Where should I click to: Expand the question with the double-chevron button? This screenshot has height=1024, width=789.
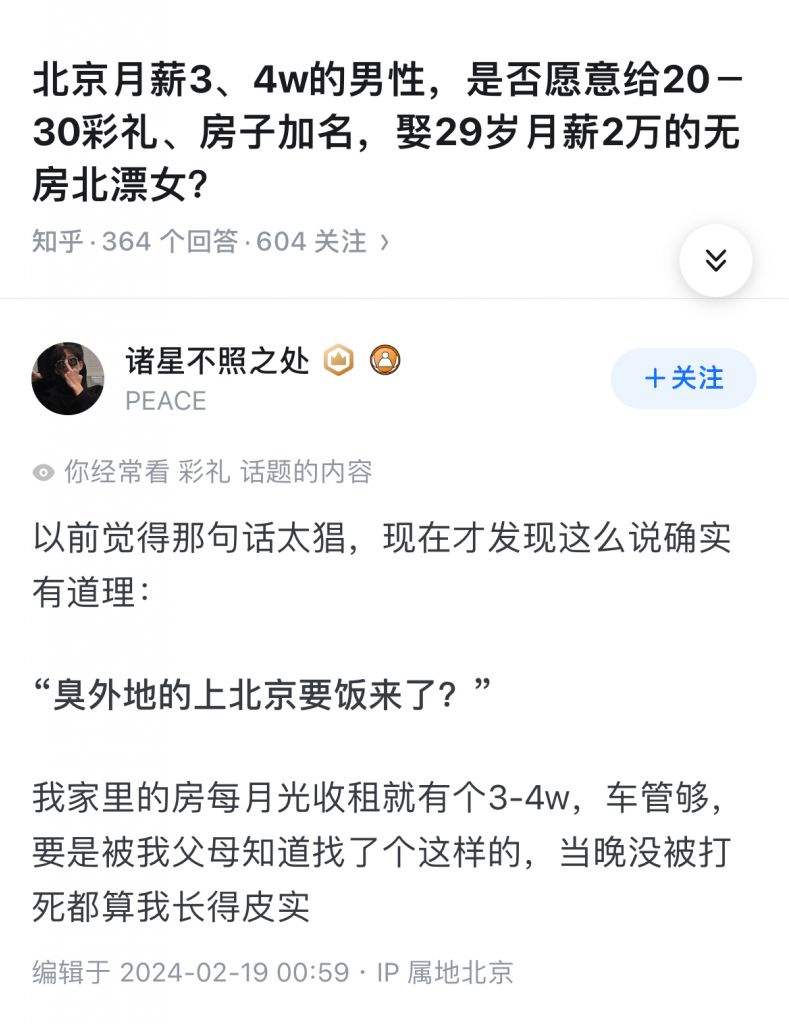(x=715, y=261)
